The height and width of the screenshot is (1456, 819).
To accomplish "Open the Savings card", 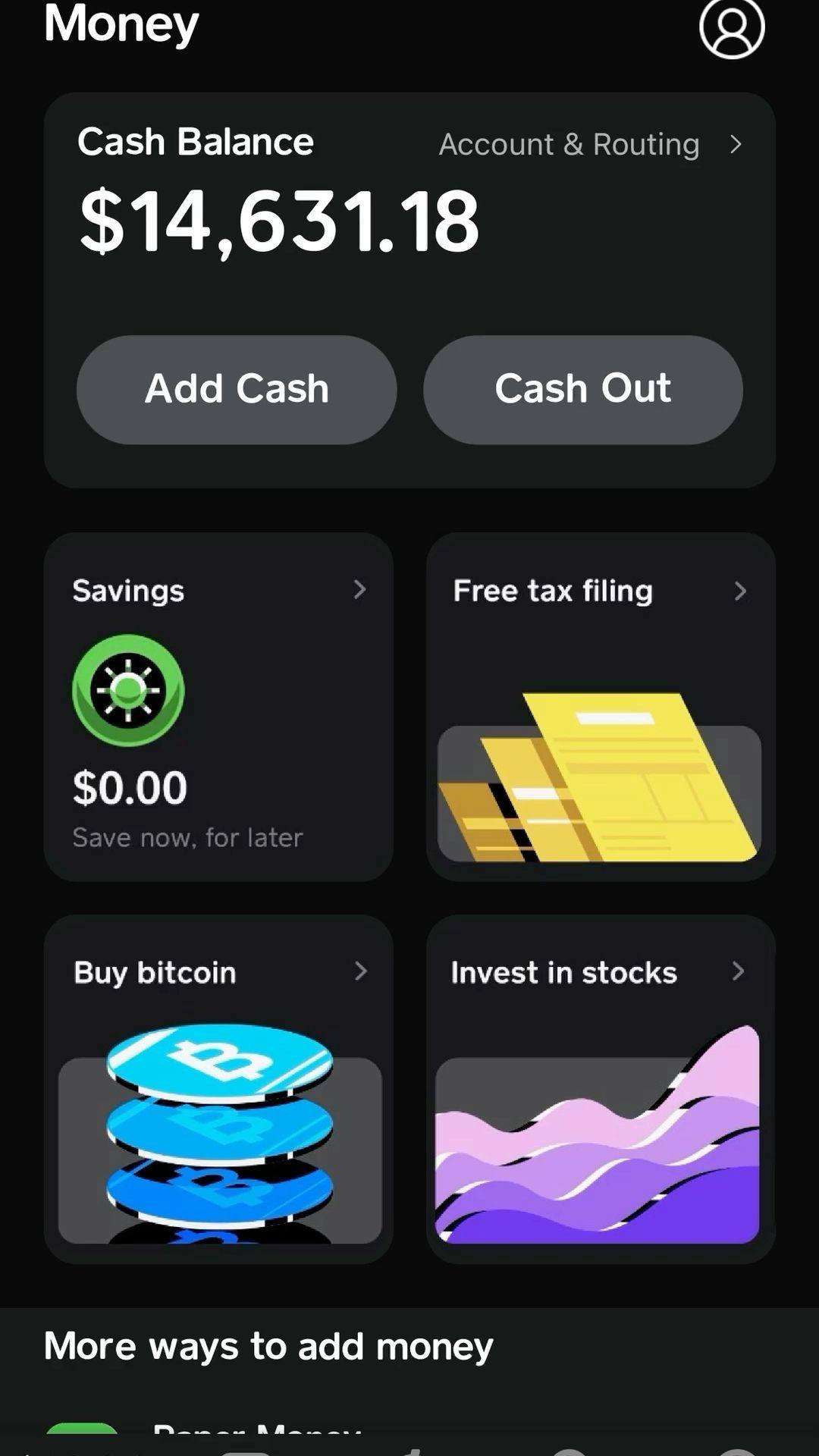I will [218, 707].
